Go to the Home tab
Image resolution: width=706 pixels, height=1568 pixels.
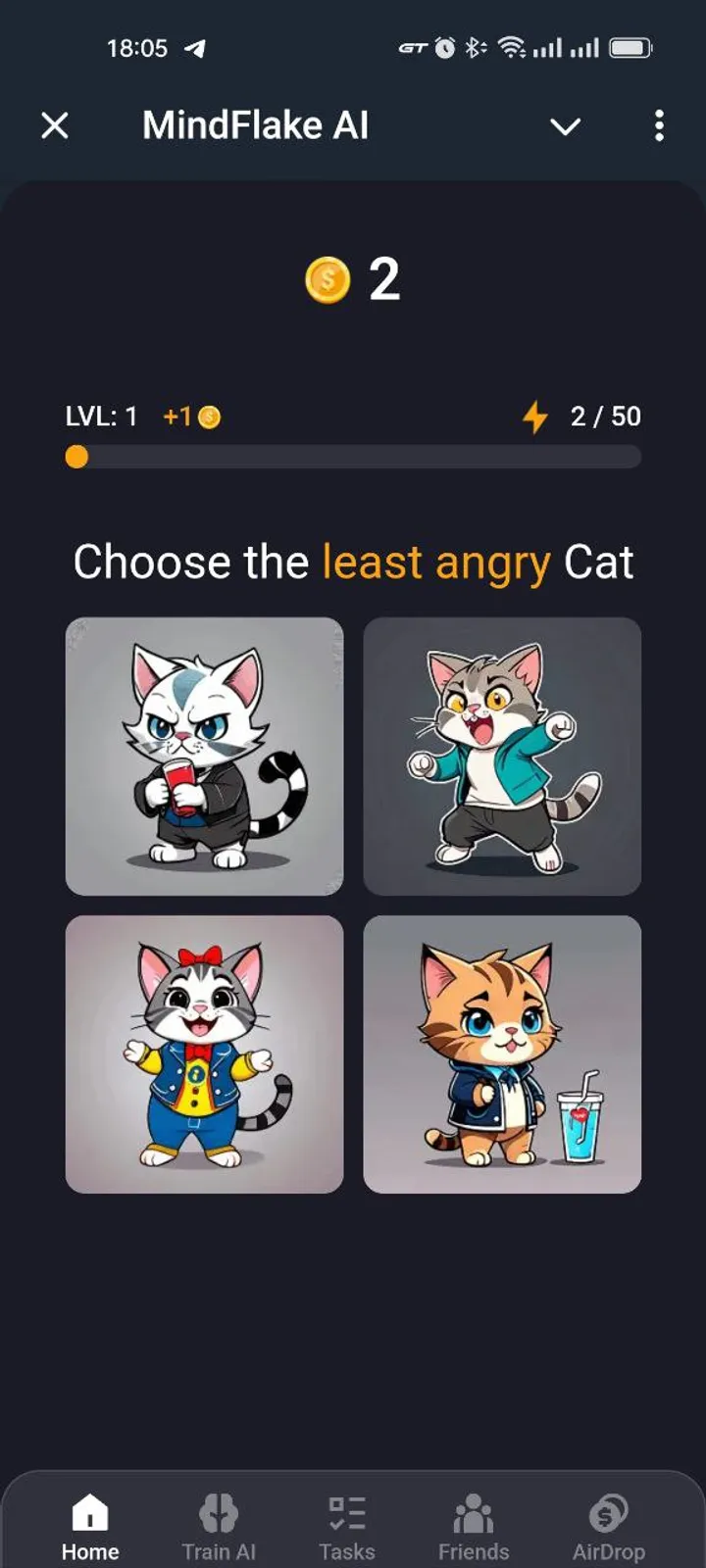click(x=90, y=1527)
